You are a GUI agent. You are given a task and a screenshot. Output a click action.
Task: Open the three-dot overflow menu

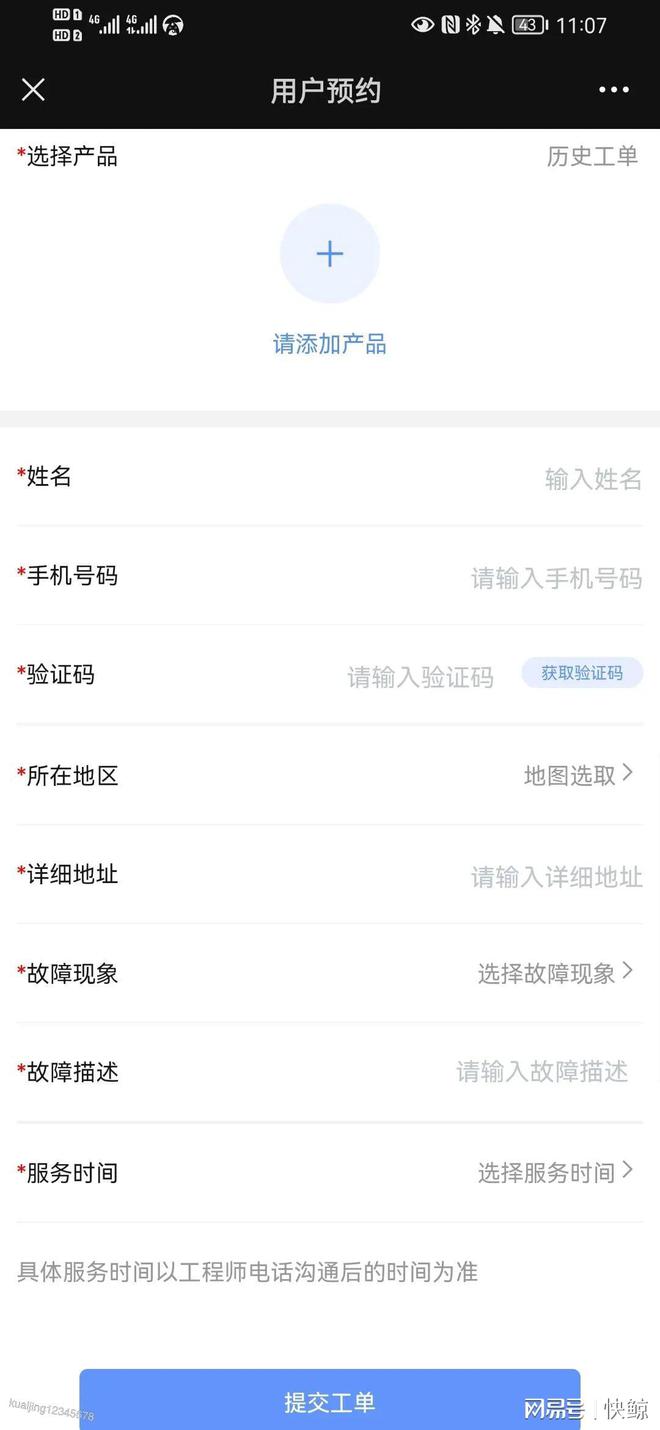[613, 90]
